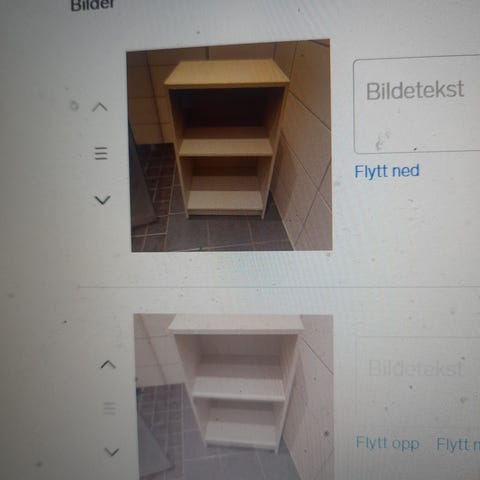Tap the Flytt ned link under the first image
The height and width of the screenshot is (480, 480).
(387, 171)
